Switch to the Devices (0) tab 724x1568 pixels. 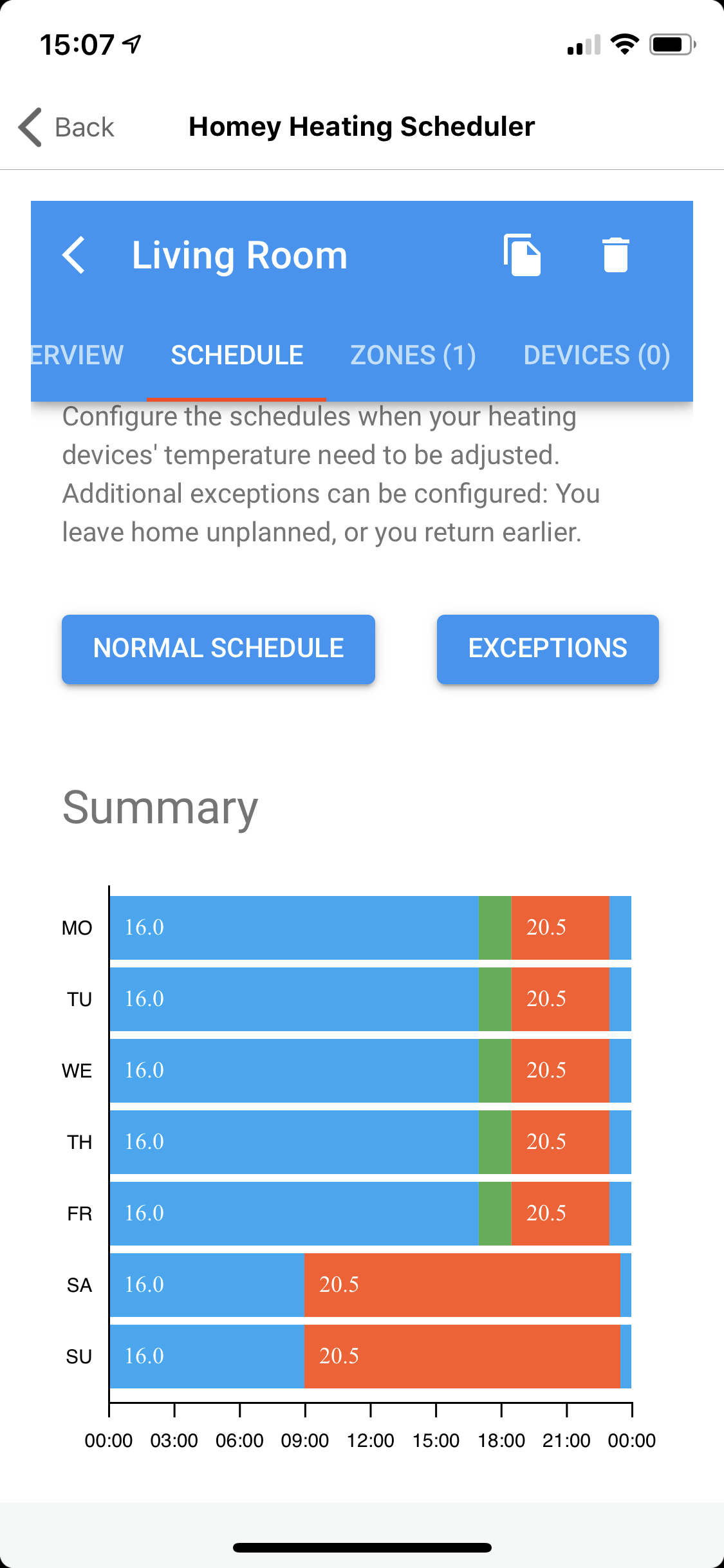597,355
